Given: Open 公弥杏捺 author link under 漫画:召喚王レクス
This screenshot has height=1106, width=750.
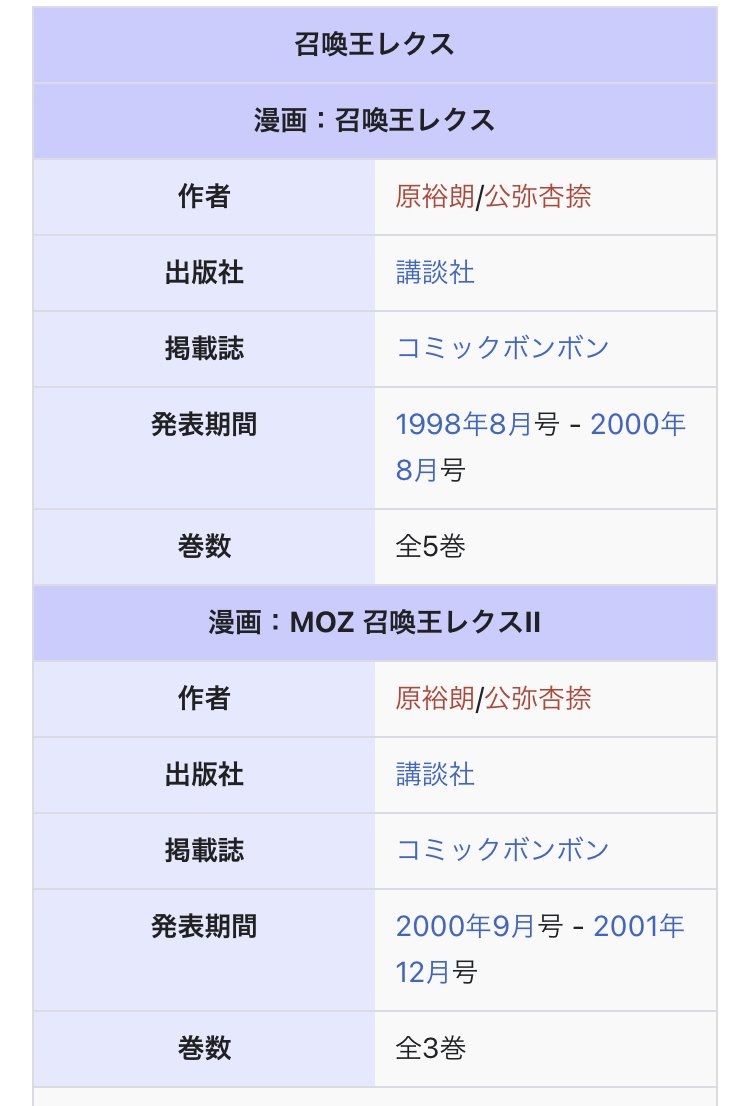Looking at the screenshot, I should 538,197.
